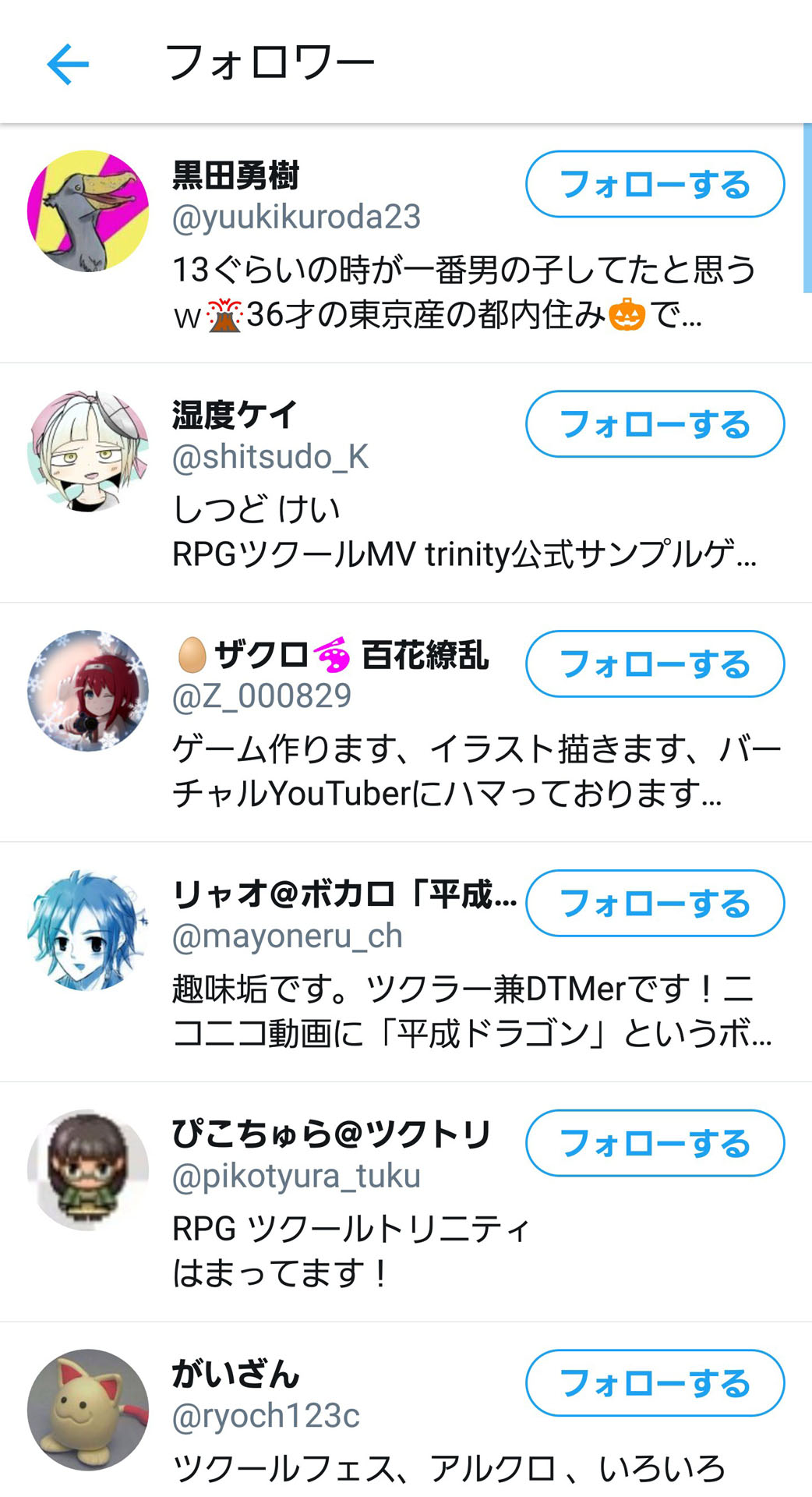
Task: Follow ザクロ 百花繚乱 @Z_000829
Action: click(x=655, y=664)
